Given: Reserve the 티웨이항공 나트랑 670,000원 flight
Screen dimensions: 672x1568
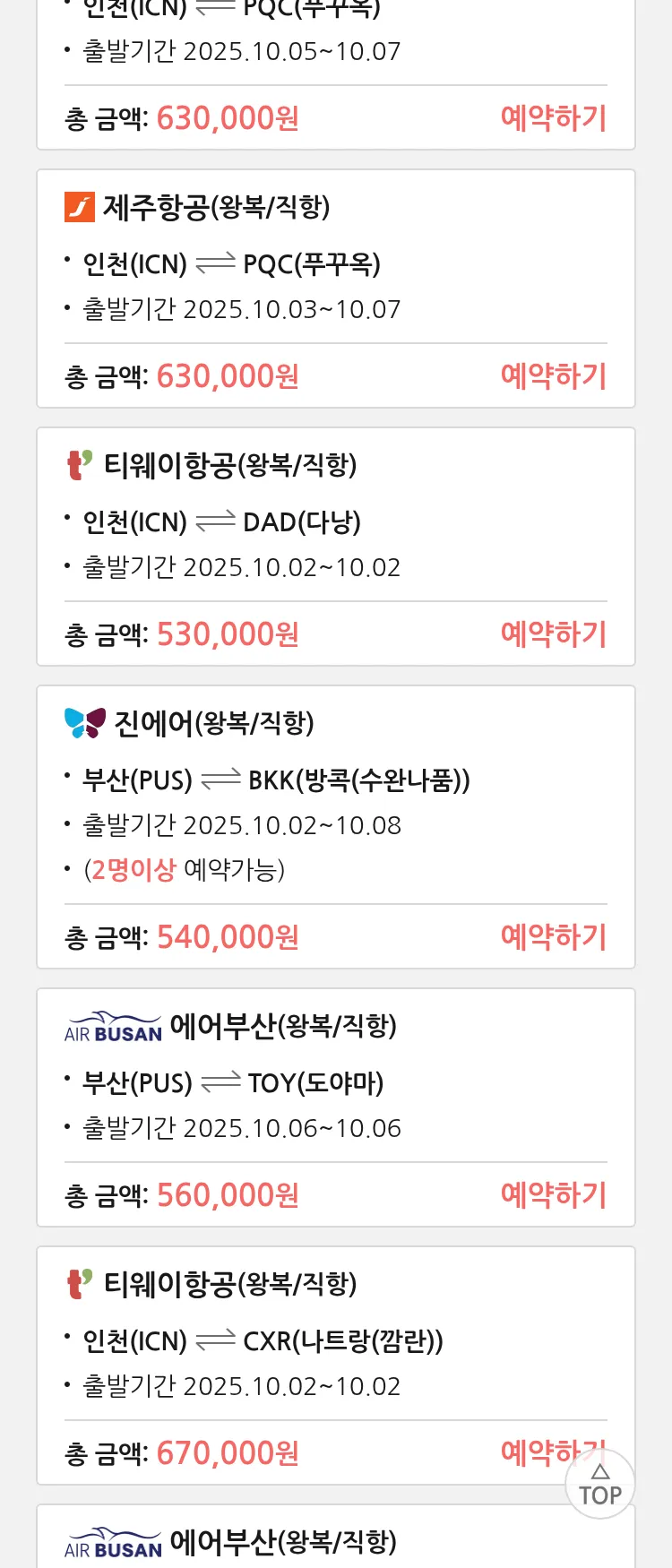Looking at the screenshot, I should pyautogui.click(x=529, y=1452).
